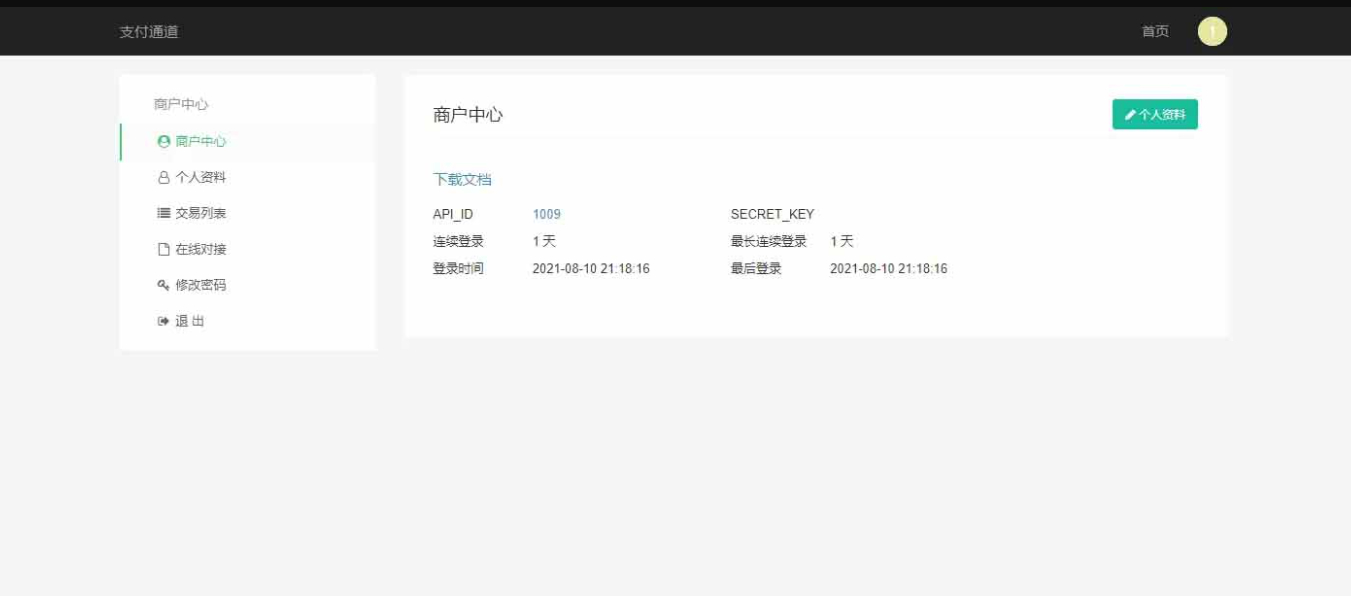The image size is (1351, 596).
Task: Open the 下载文档 link
Action: (462, 180)
